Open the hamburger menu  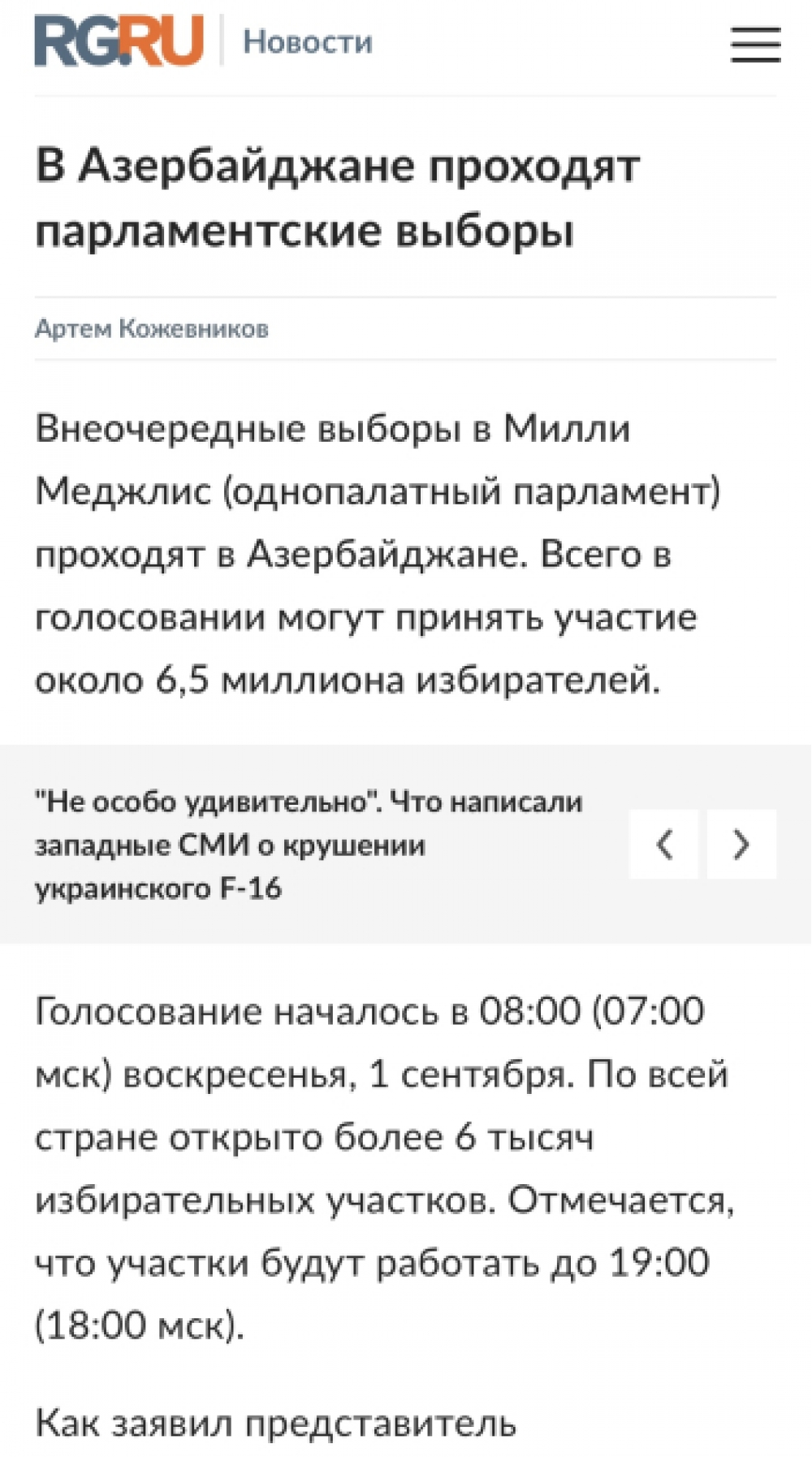click(755, 44)
